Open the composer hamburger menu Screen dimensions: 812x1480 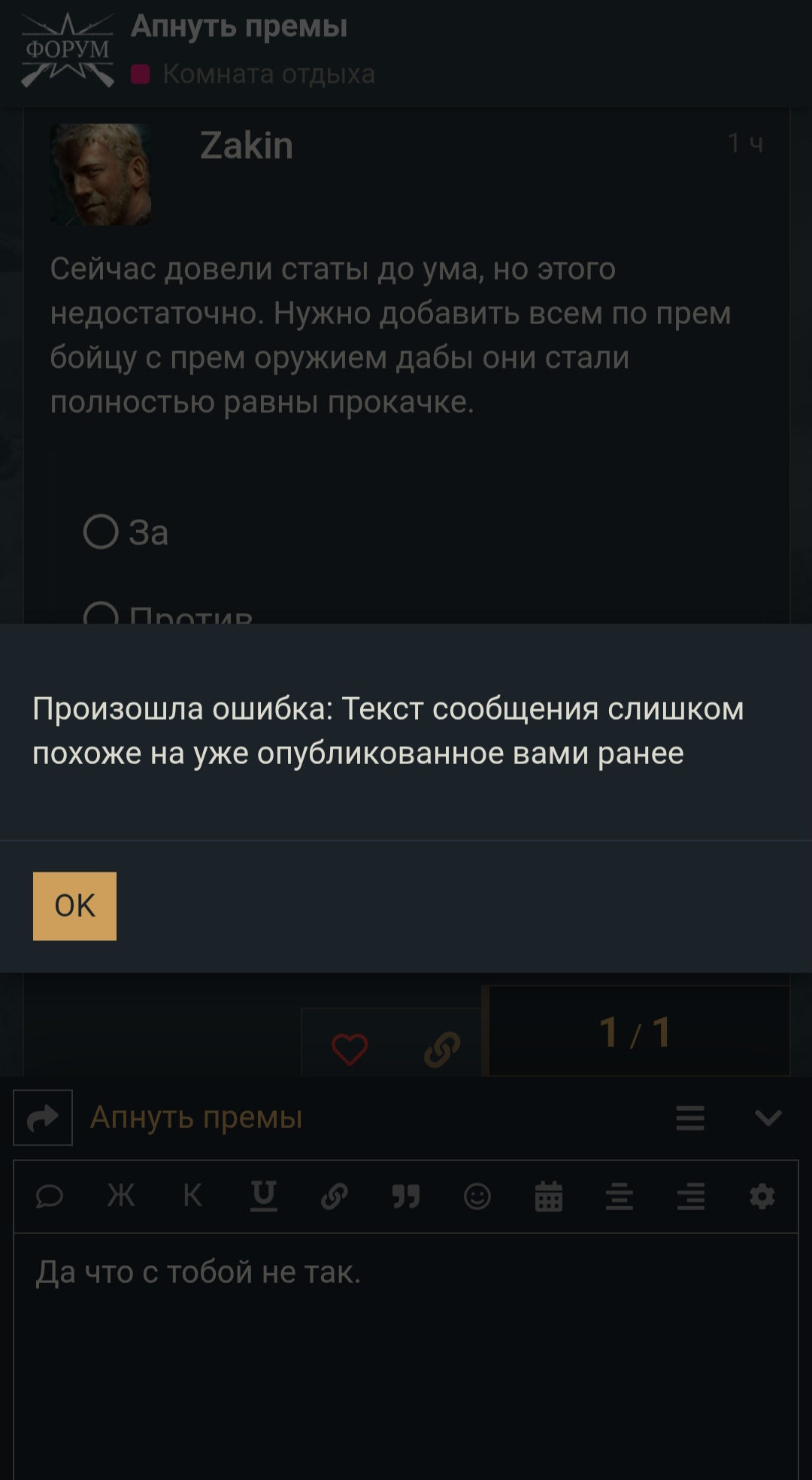(x=689, y=1118)
